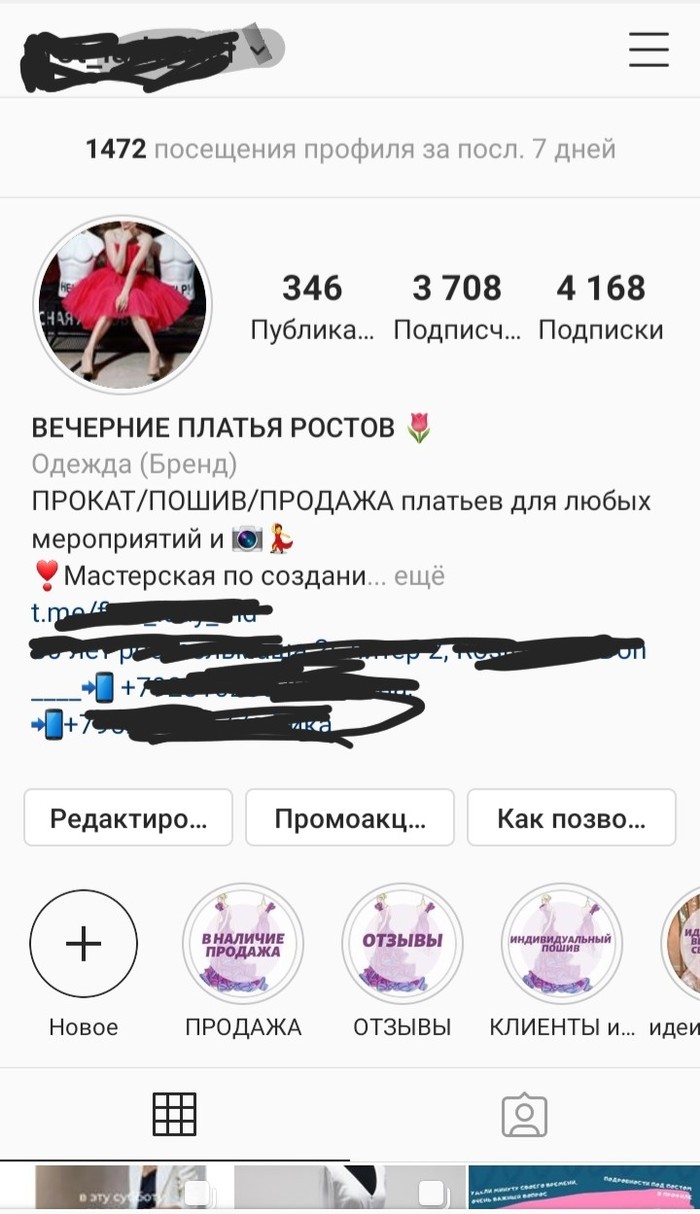The width and height of the screenshot is (700, 1214).
Task: View the 1472 profile visits insight
Action: (350, 150)
